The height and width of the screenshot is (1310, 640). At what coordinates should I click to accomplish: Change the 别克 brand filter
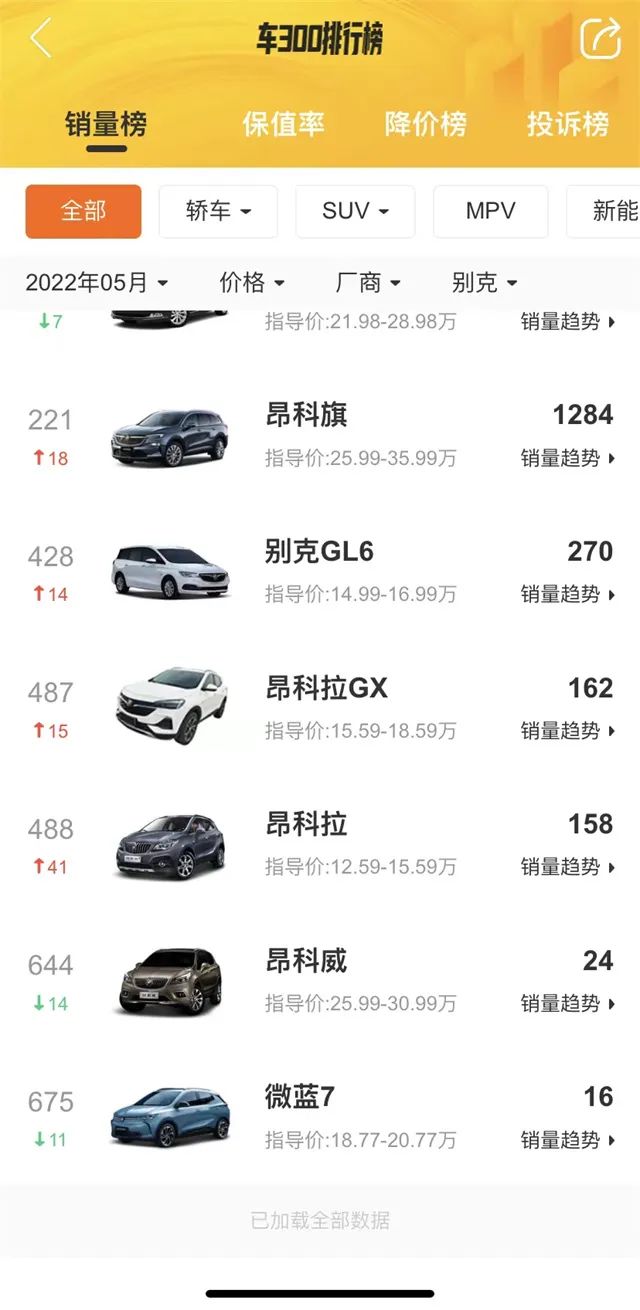coord(484,283)
